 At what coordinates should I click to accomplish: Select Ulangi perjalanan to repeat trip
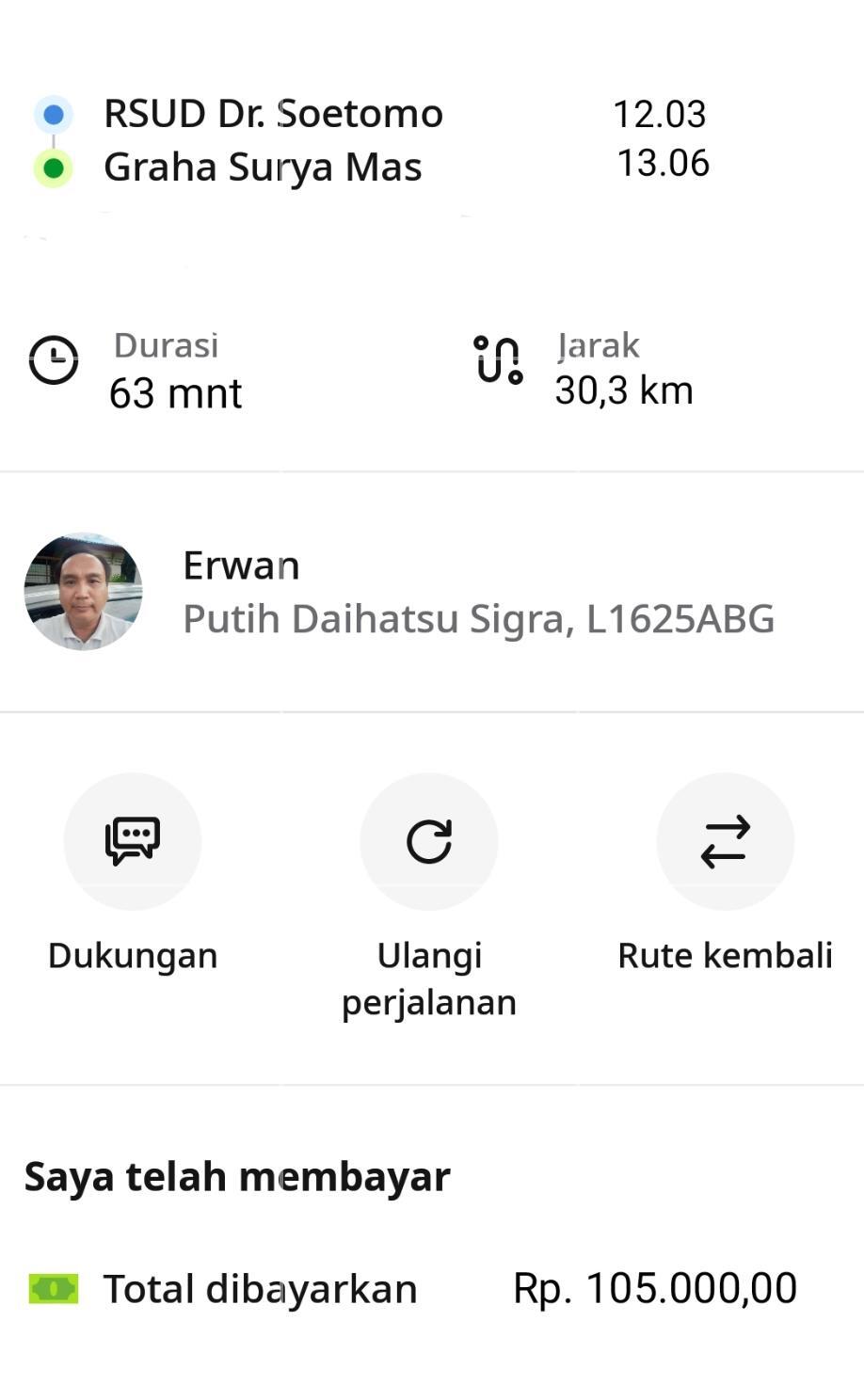click(429, 841)
